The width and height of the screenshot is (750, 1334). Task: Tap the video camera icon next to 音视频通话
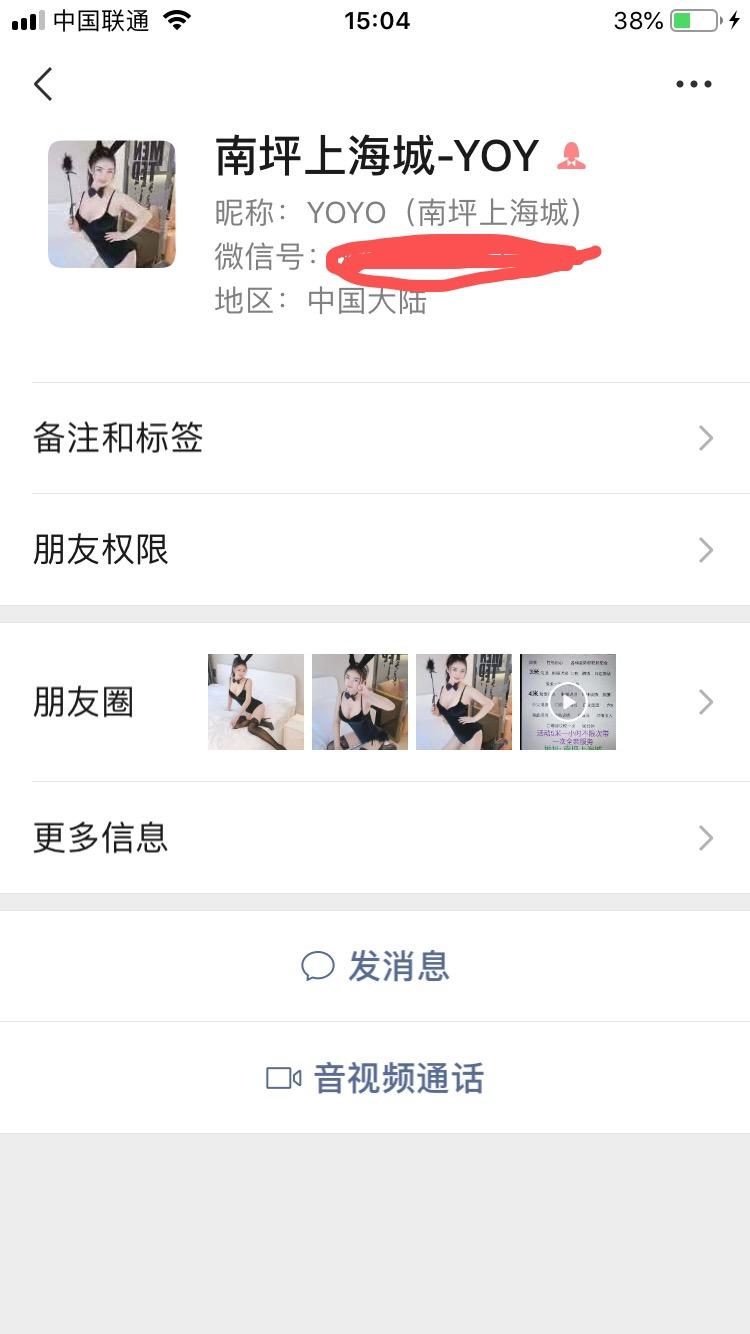(x=283, y=1078)
